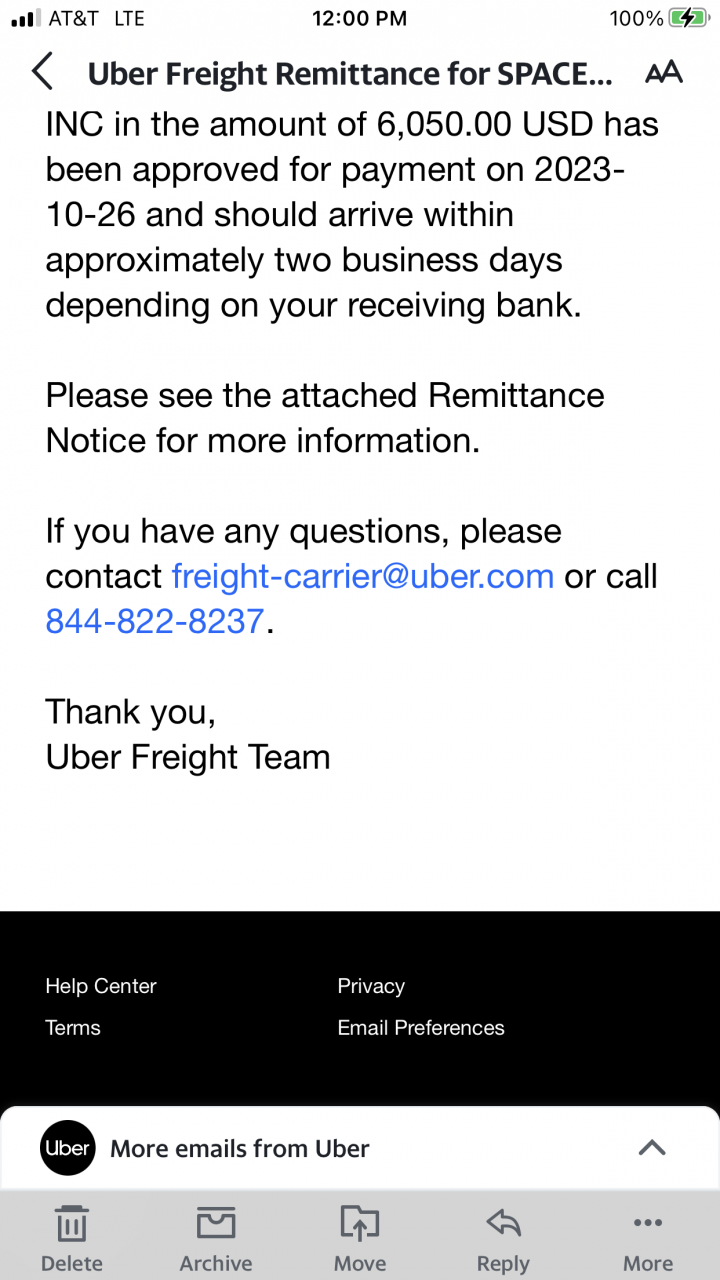Image resolution: width=720 pixels, height=1280 pixels.
Task: Delete this email
Action: click(72, 1240)
